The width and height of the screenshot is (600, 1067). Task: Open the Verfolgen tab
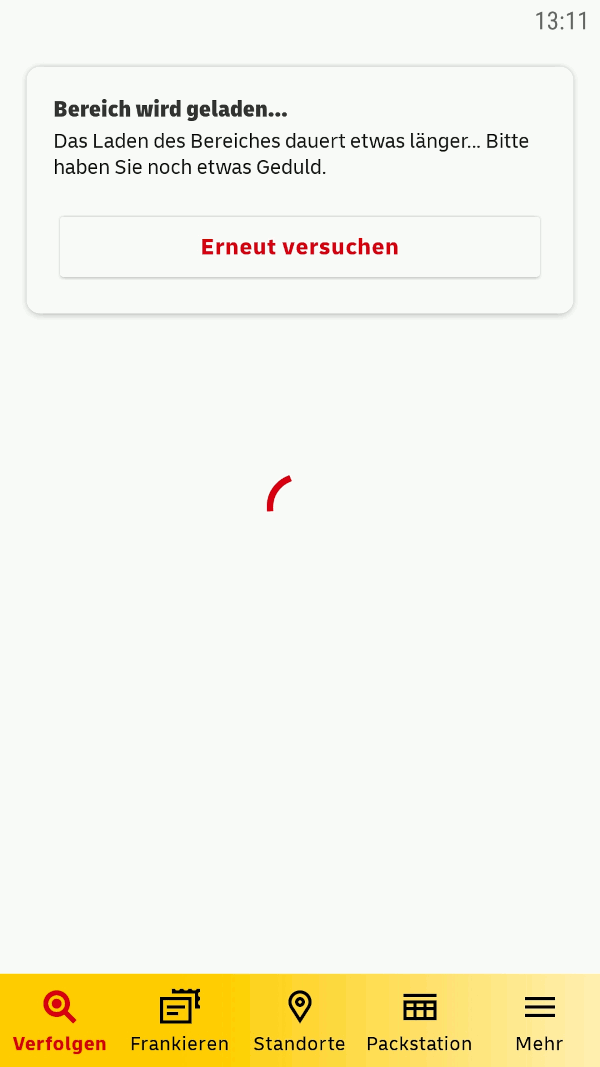[60, 1020]
